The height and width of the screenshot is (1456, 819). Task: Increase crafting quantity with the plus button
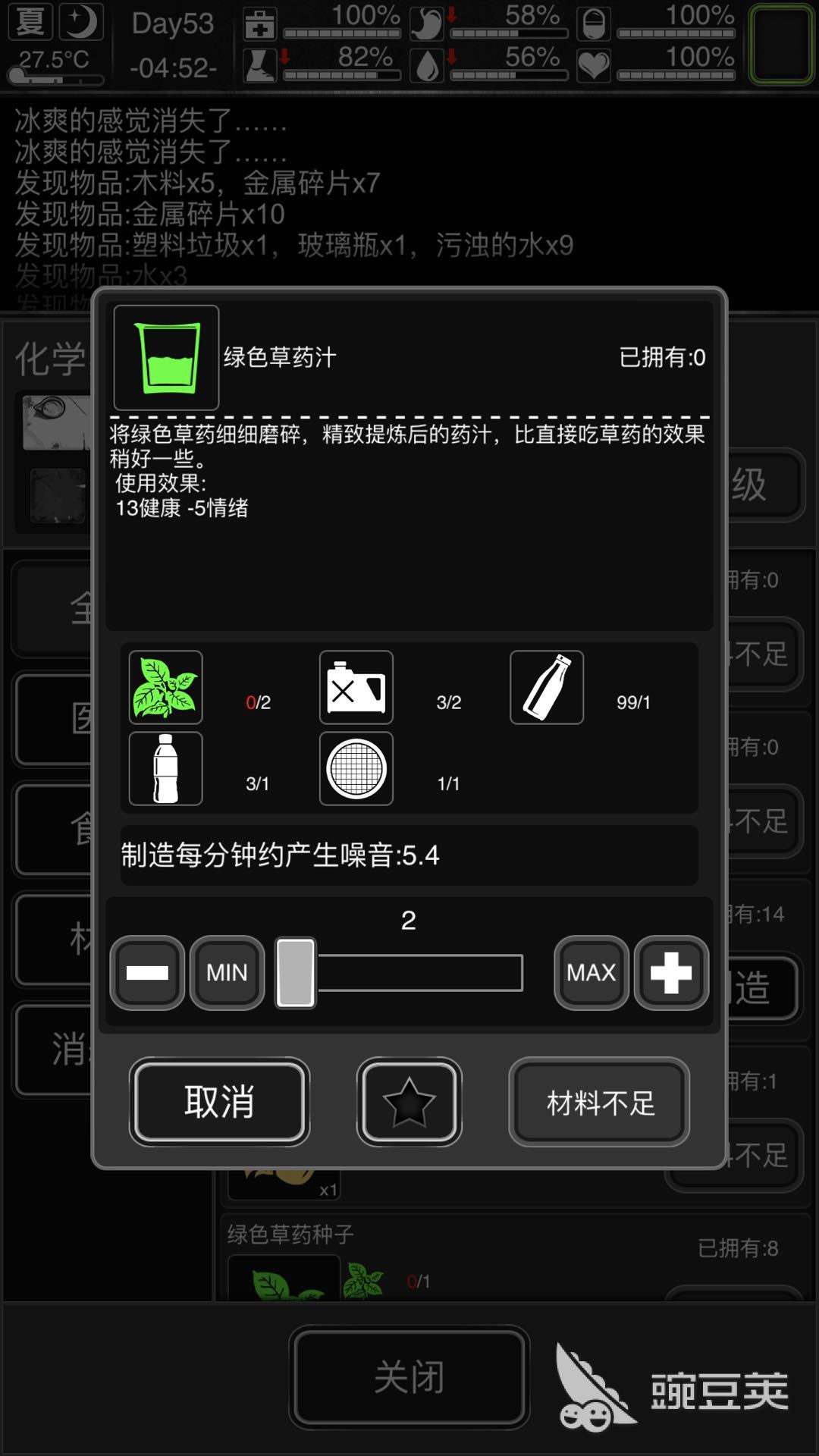[x=671, y=972]
